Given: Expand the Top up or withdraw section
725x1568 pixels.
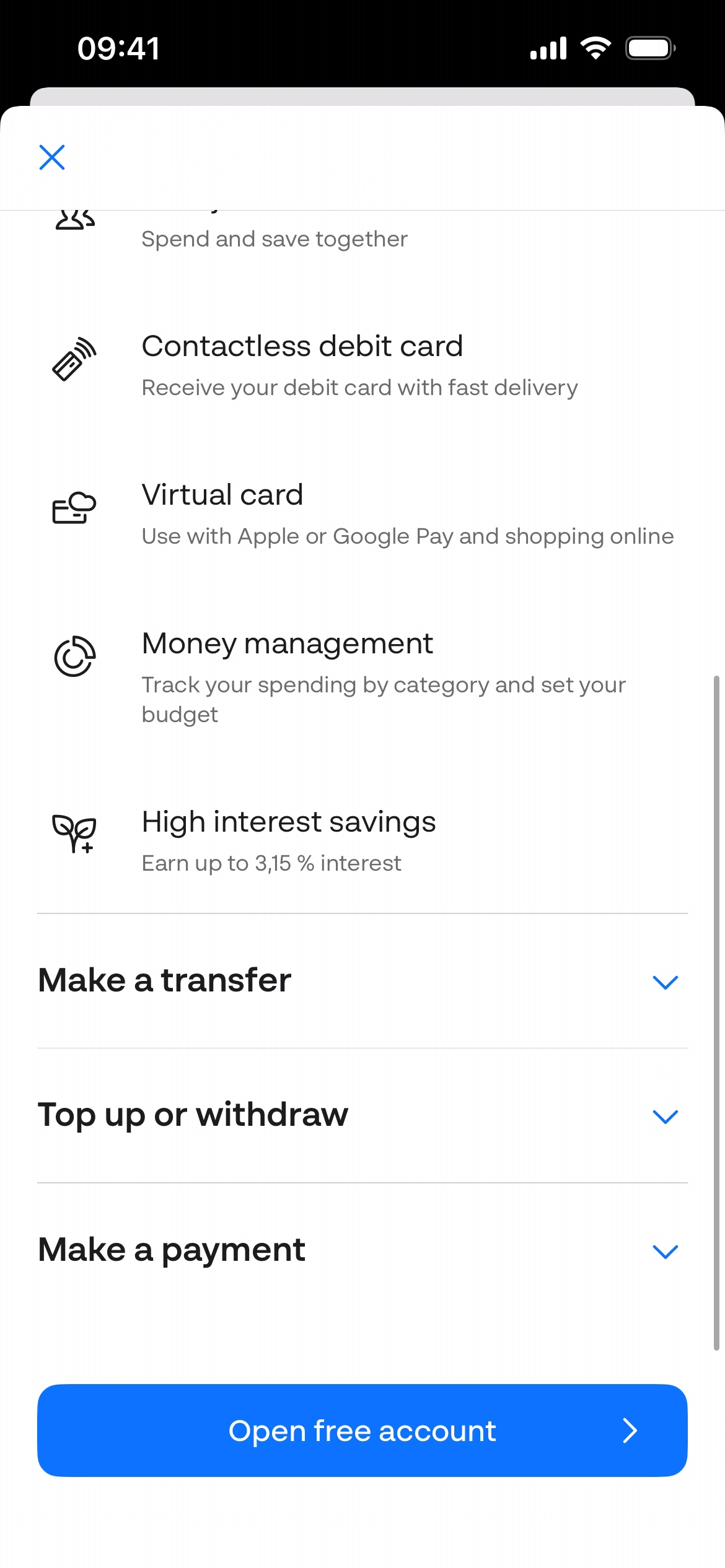Looking at the screenshot, I should click(665, 1117).
